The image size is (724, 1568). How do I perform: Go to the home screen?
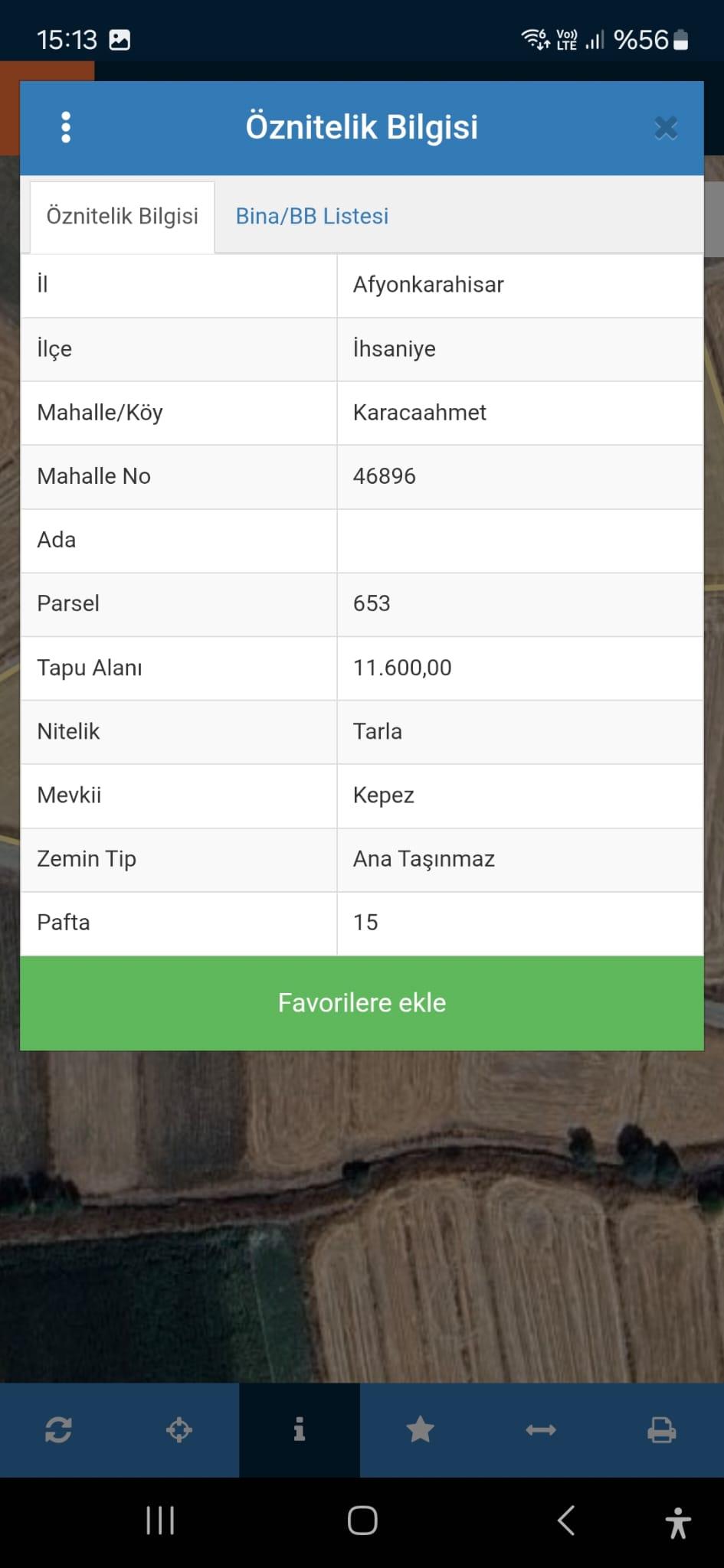(362, 1521)
